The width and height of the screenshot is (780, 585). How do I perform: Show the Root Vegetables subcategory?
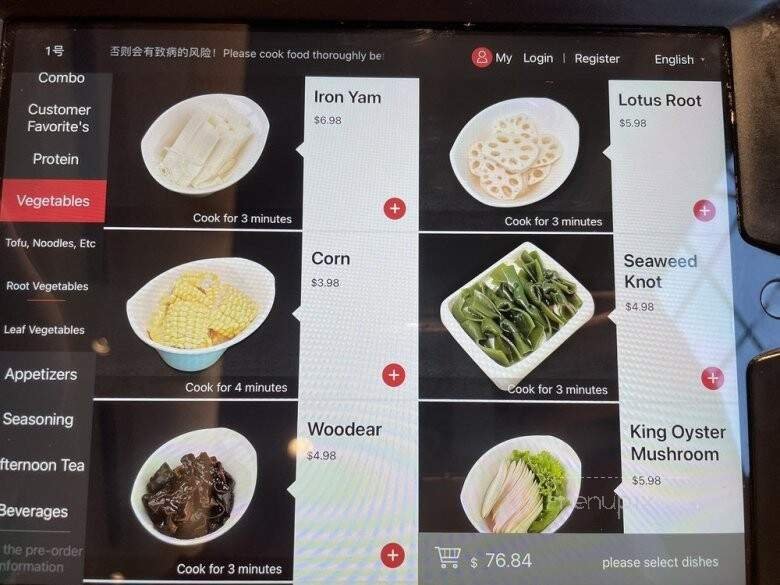47,286
